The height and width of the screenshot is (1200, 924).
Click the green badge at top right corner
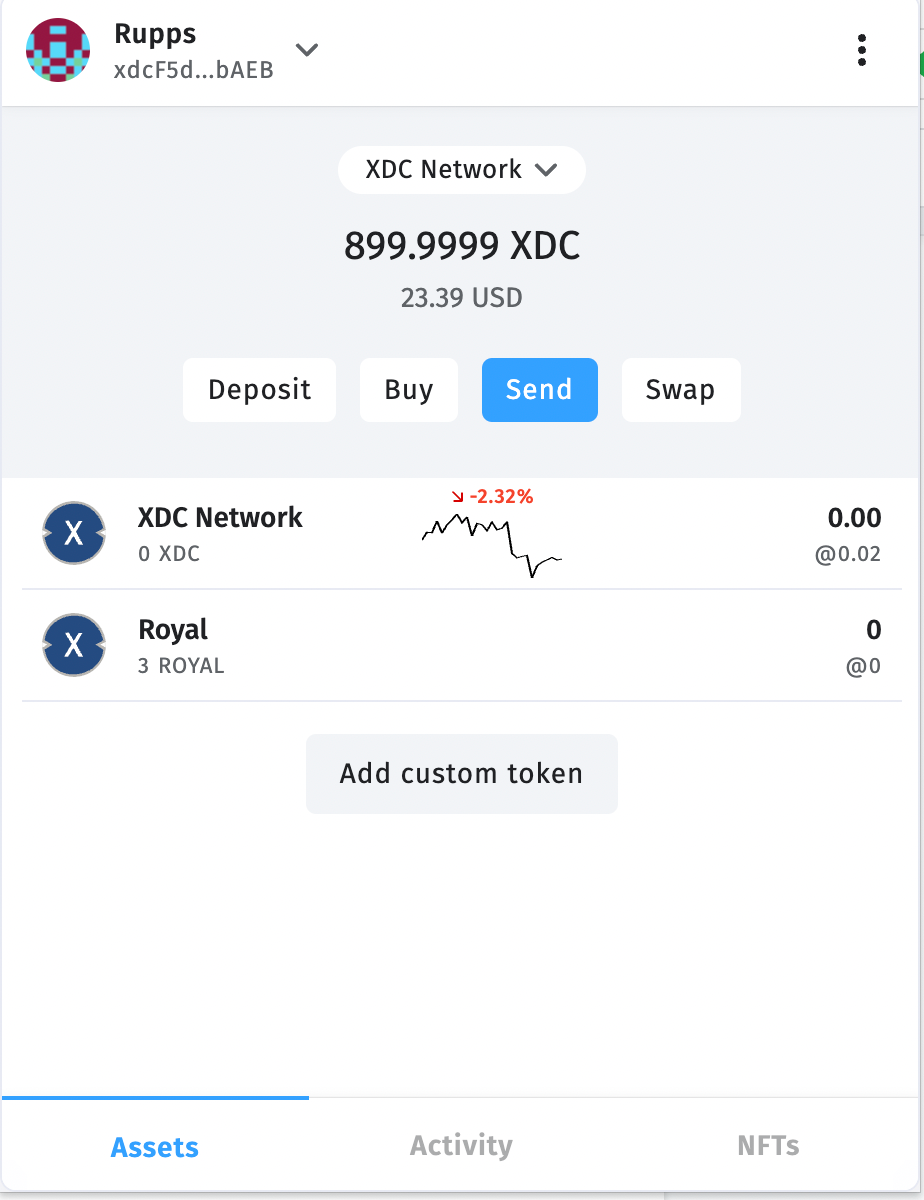(x=919, y=62)
